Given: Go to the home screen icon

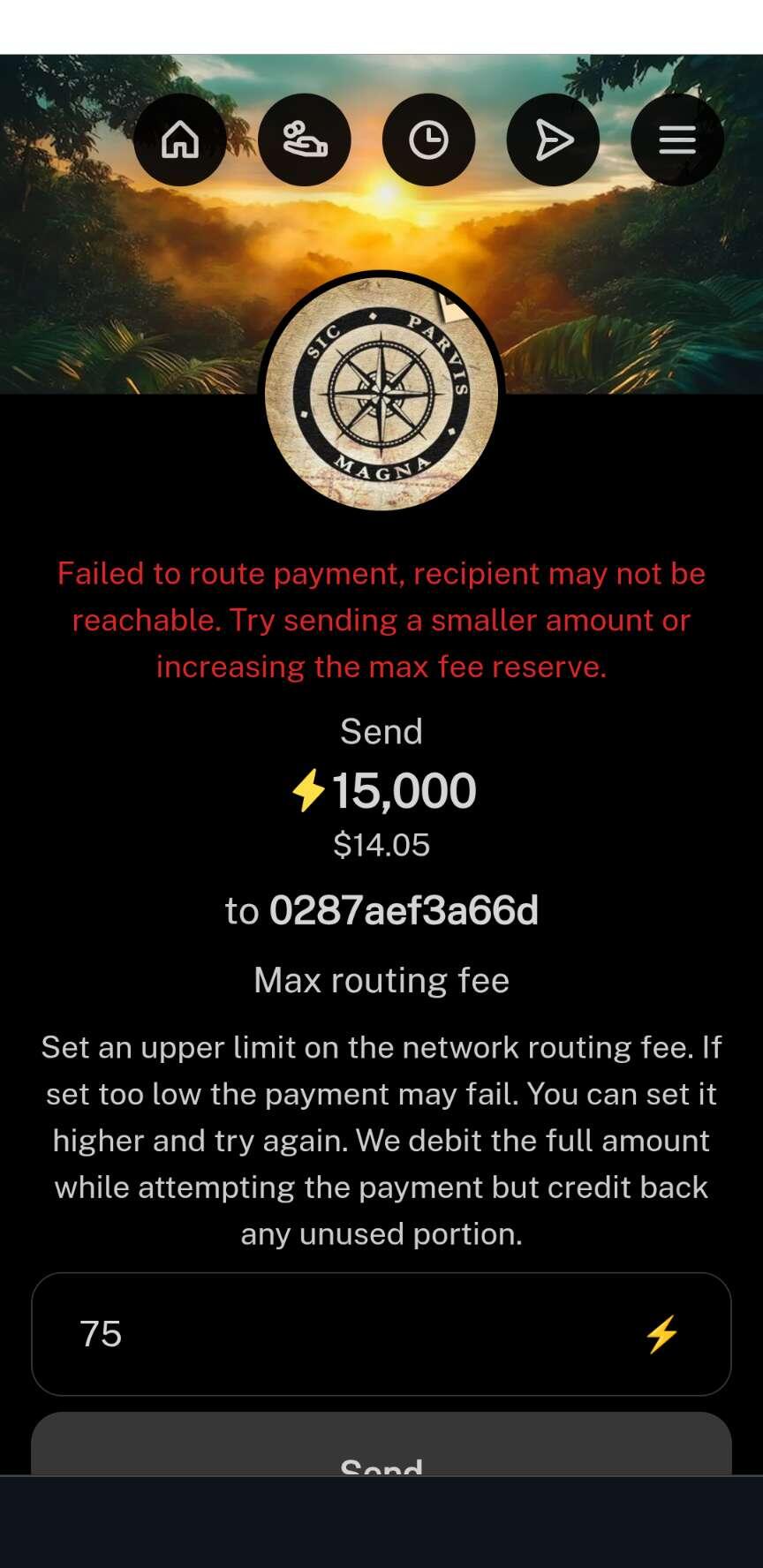Looking at the screenshot, I should [x=180, y=139].
